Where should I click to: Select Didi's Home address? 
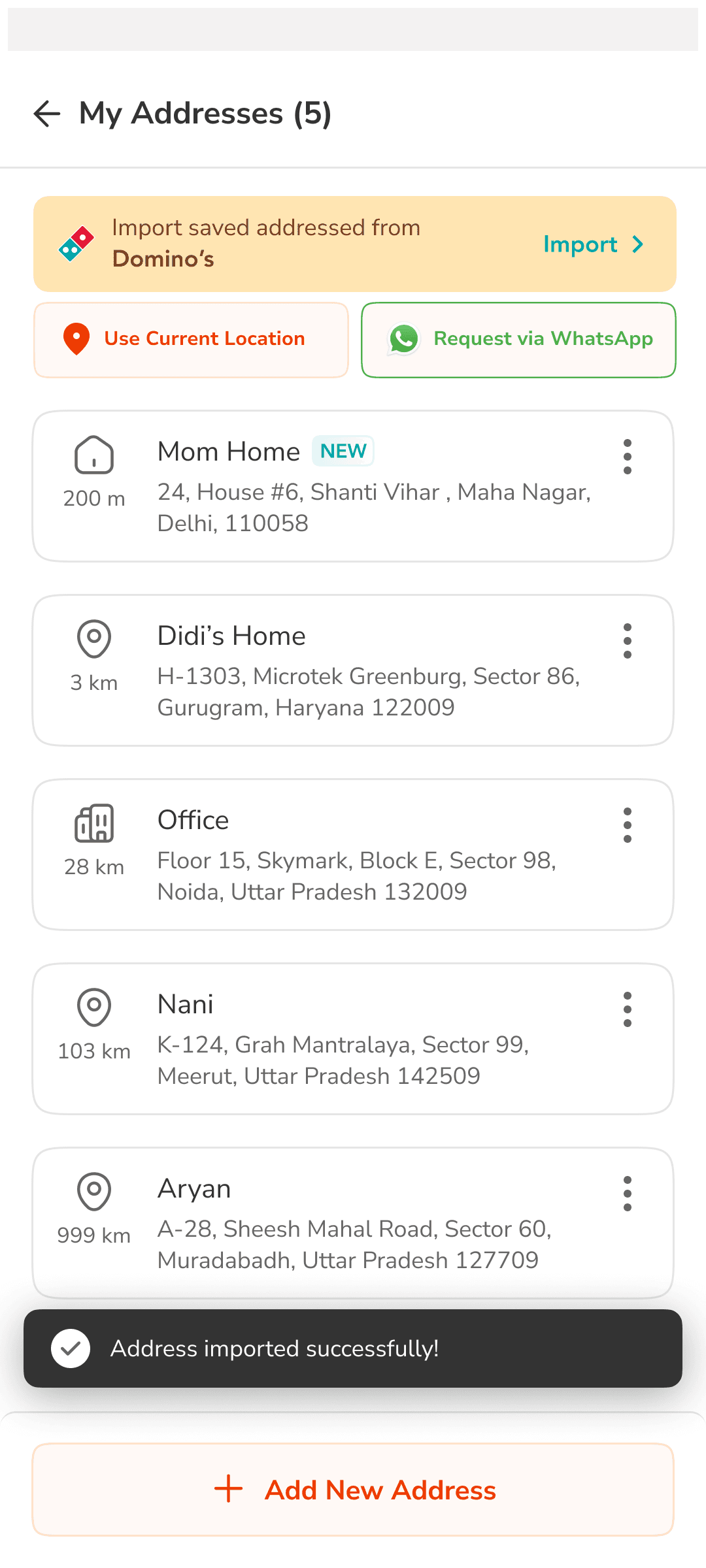[x=353, y=670]
